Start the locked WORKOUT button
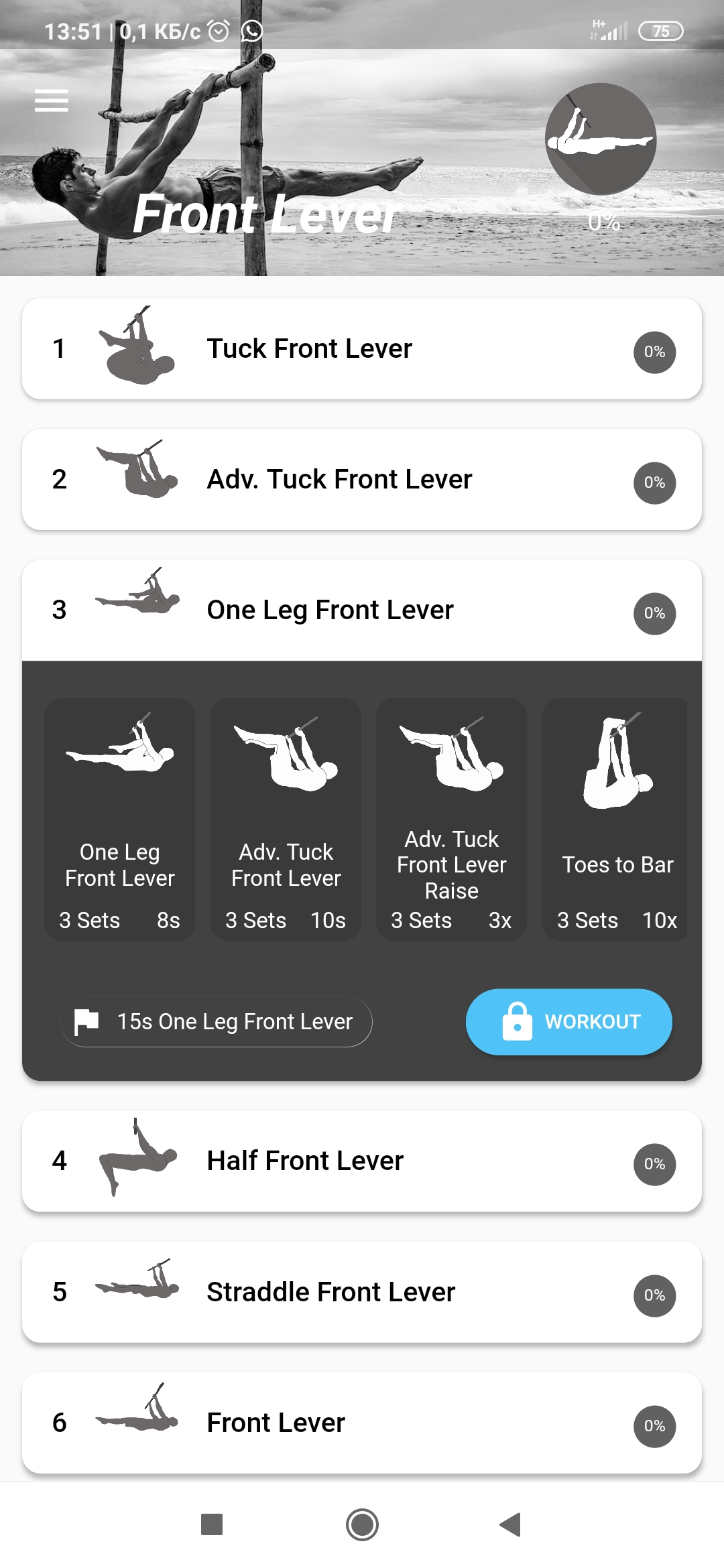This screenshot has height=1568, width=724. click(568, 1022)
